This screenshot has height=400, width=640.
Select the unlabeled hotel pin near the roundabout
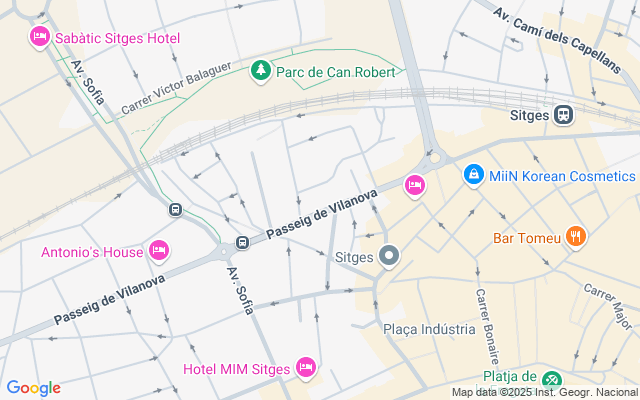(x=414, y=185)
